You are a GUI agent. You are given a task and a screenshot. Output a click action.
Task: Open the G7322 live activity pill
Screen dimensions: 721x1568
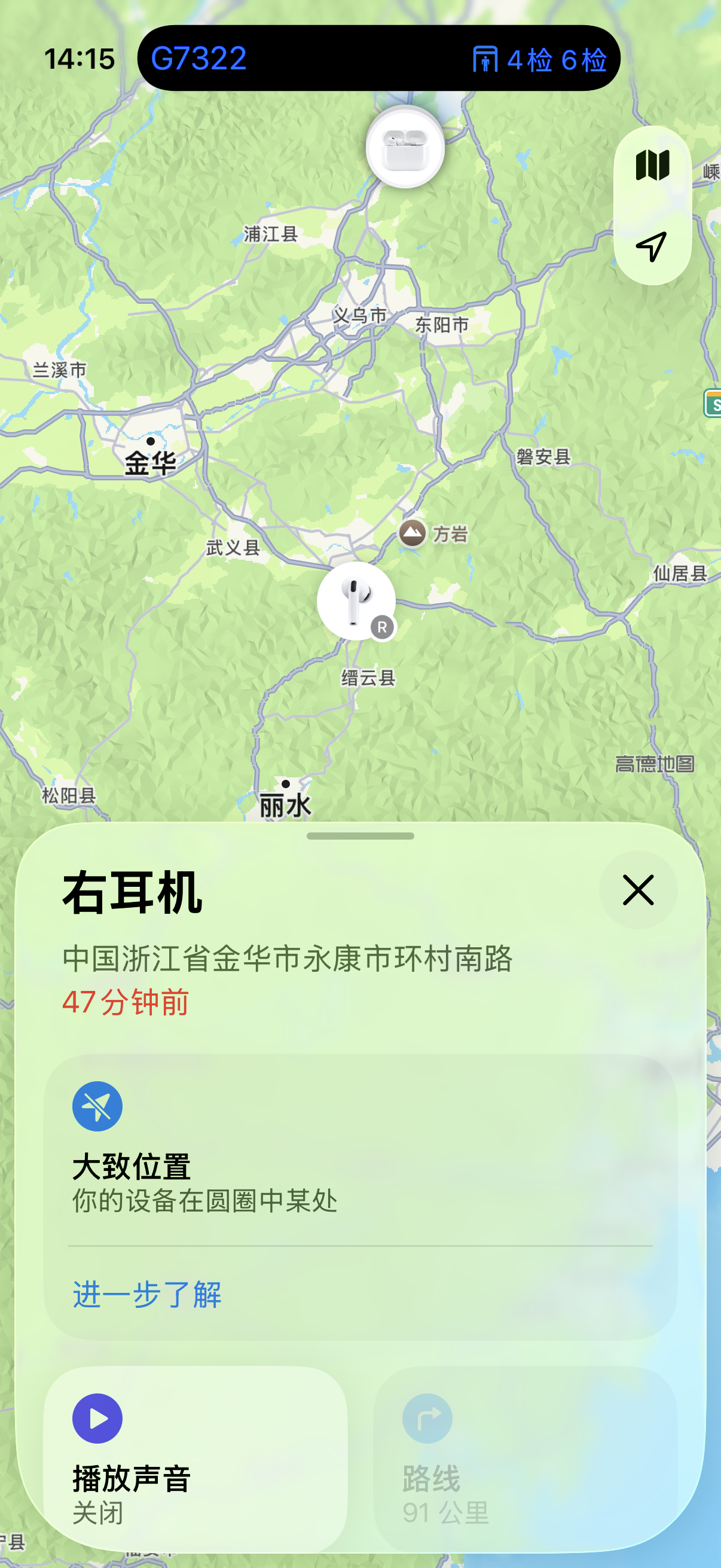[378, 59]
